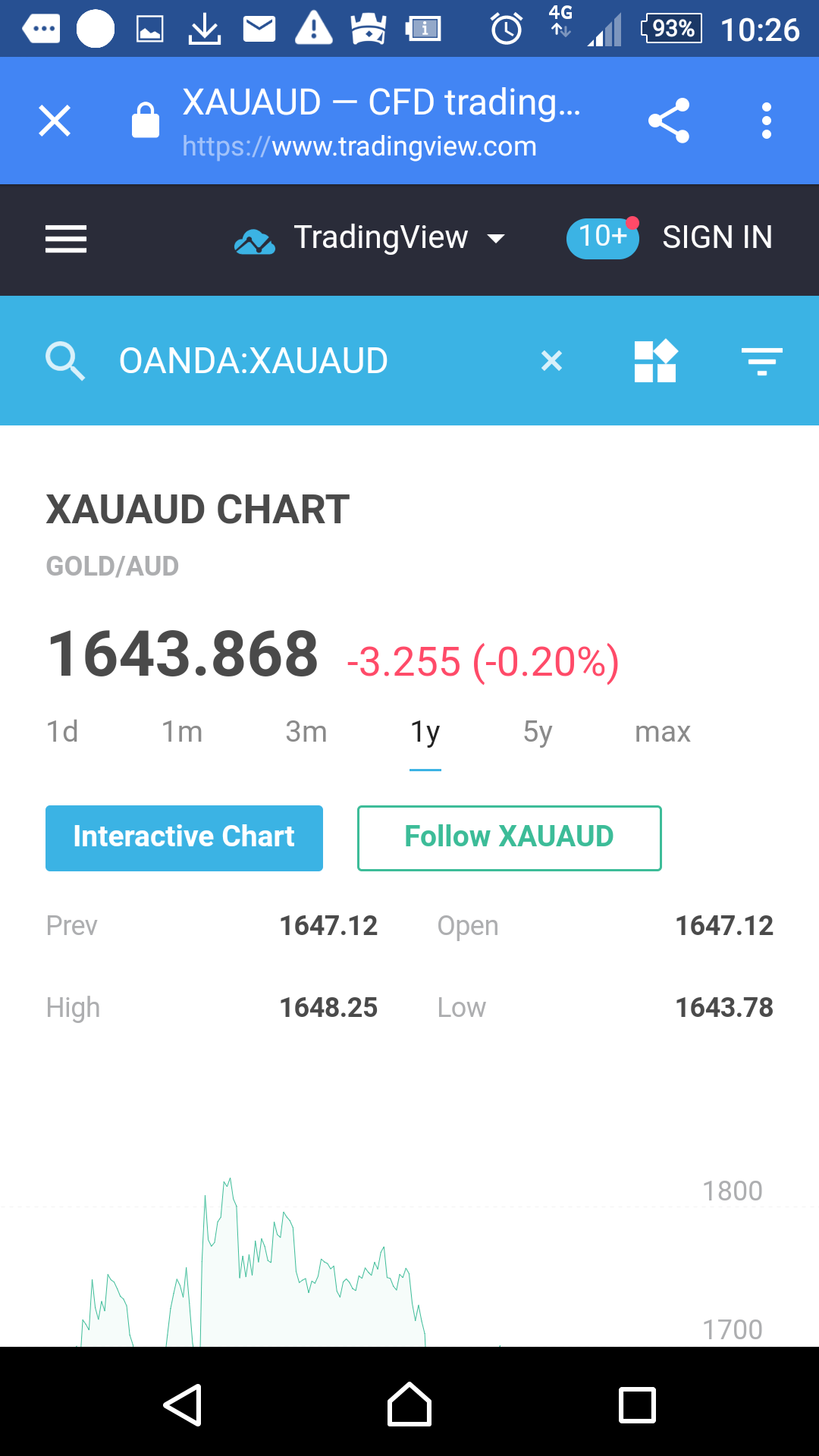
Task: Switch chart range to 1m
Action: coord(182,732)
